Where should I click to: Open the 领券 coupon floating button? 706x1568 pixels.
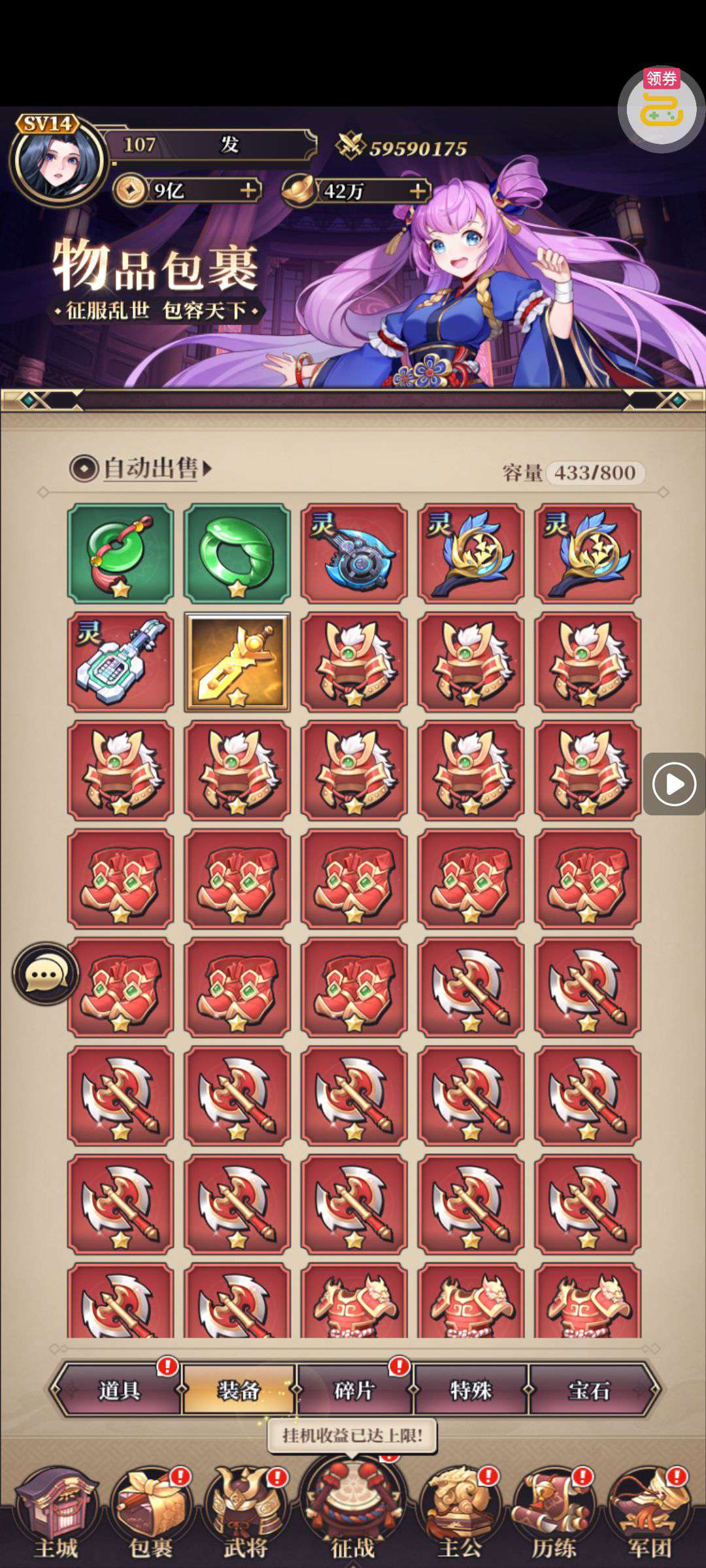661,106
